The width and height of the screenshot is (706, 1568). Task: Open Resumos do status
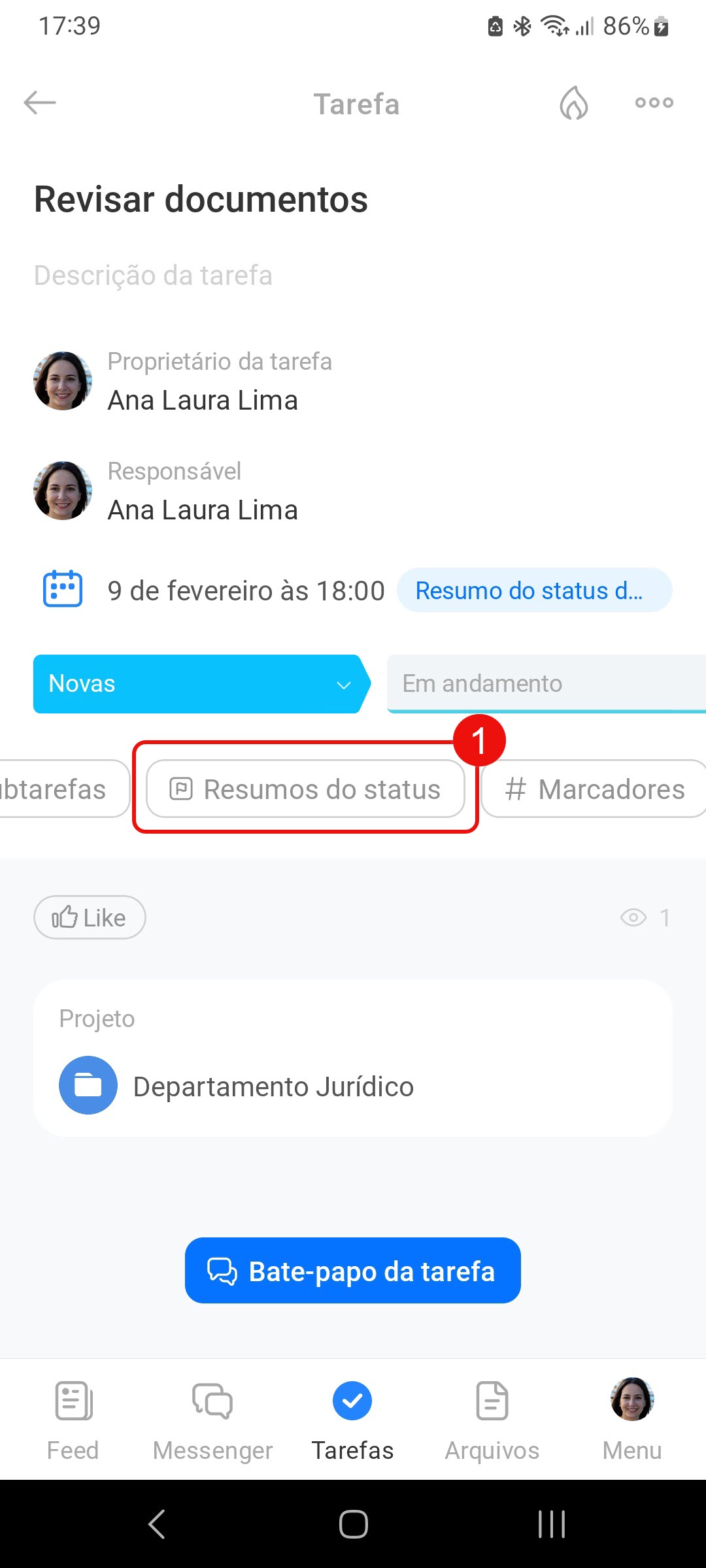[305, 789]
